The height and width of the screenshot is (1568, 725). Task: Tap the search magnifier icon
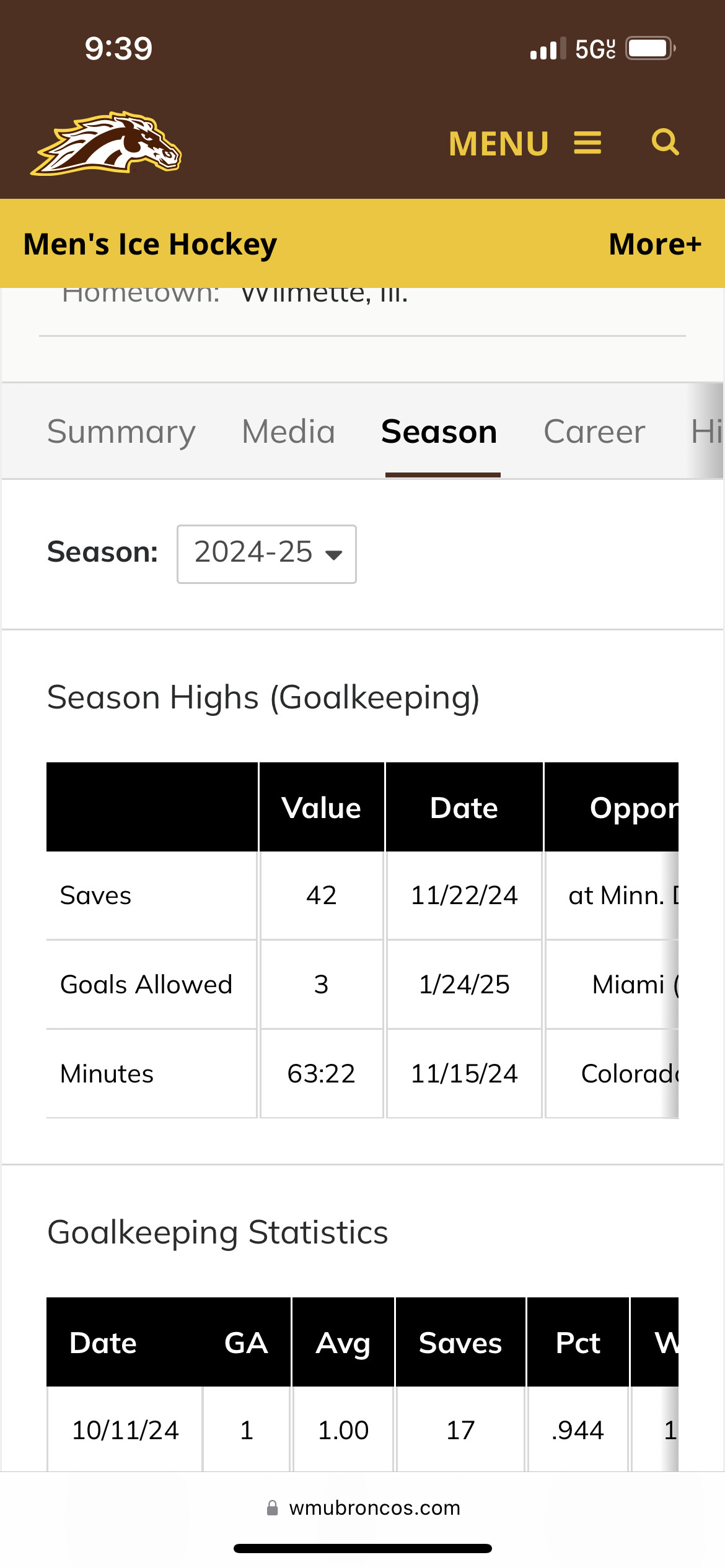tap(665, 142)
